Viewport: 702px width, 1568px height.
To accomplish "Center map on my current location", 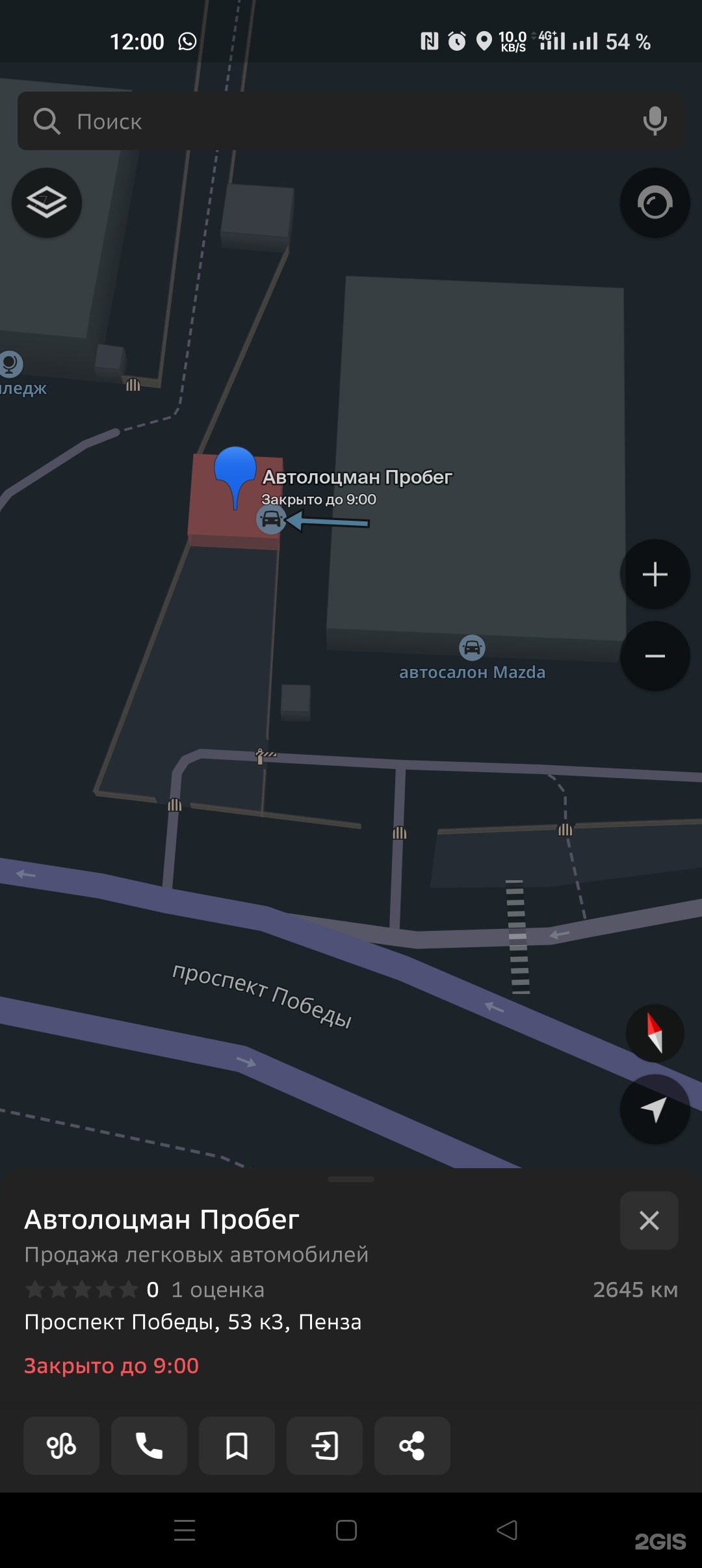I will click(655, 1109).
